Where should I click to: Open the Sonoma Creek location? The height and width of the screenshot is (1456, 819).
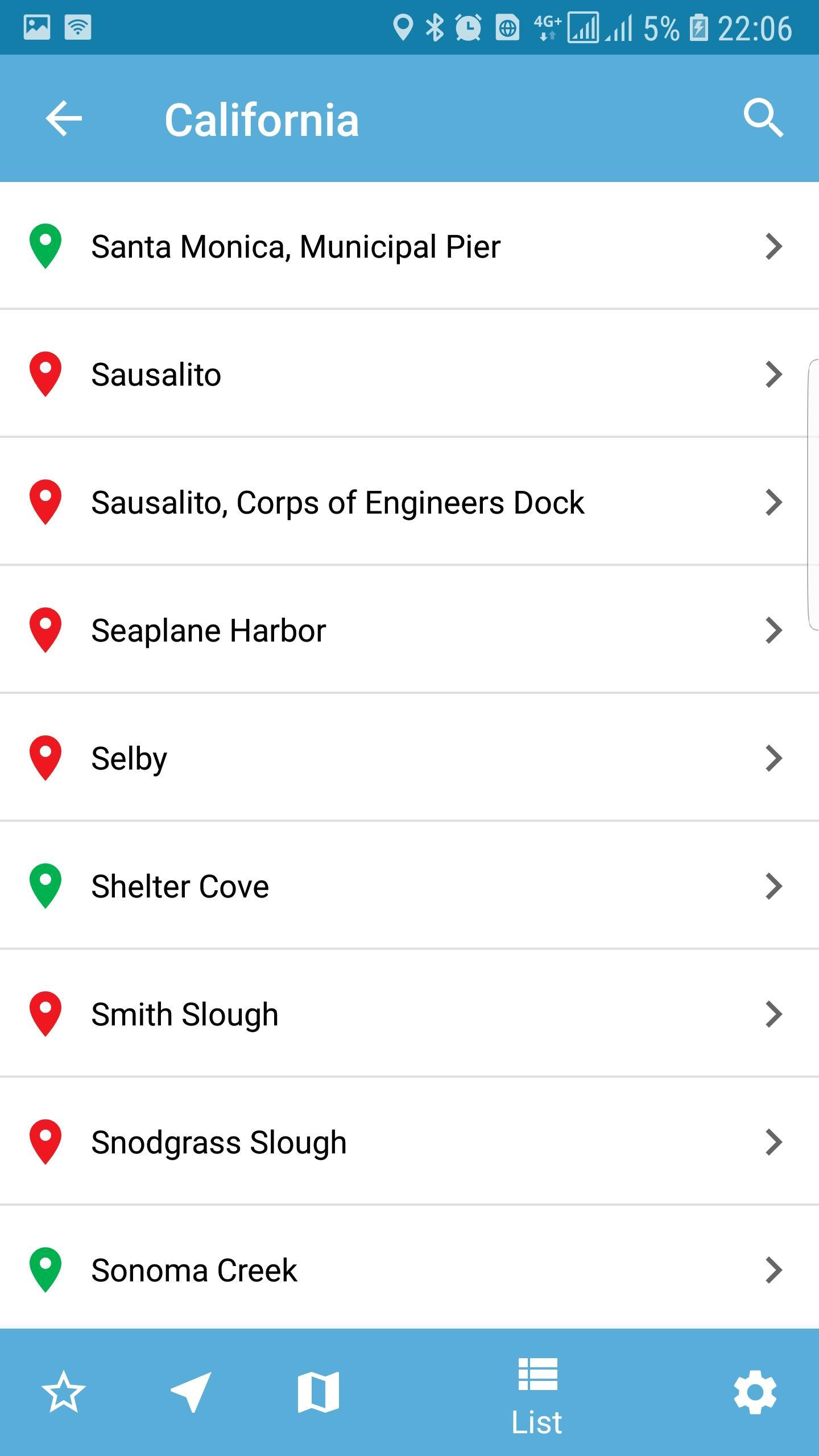pyautogui.click(x=409, y=1268)
